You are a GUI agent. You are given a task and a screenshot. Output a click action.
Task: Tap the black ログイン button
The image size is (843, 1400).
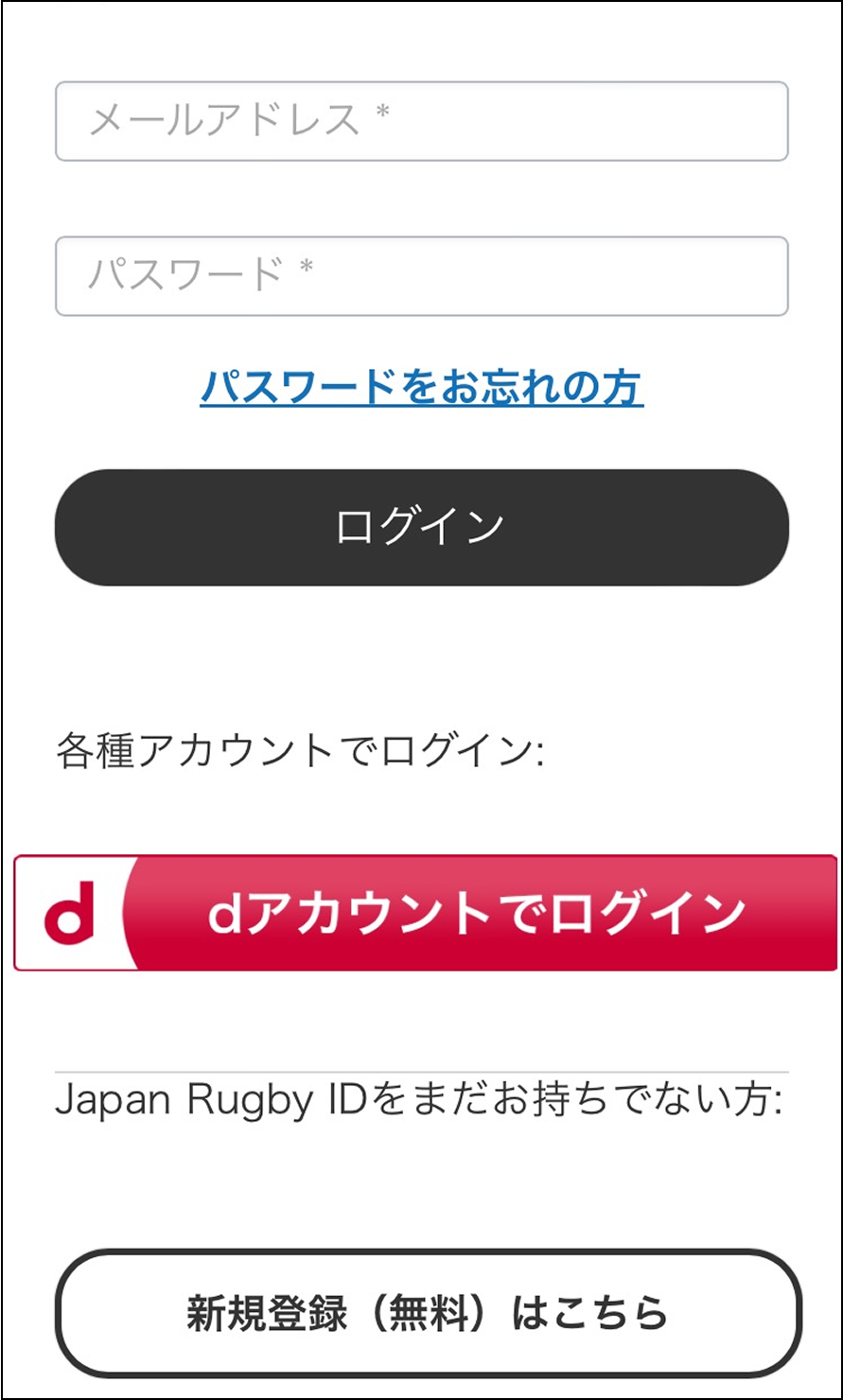click(x=421, y=527)
